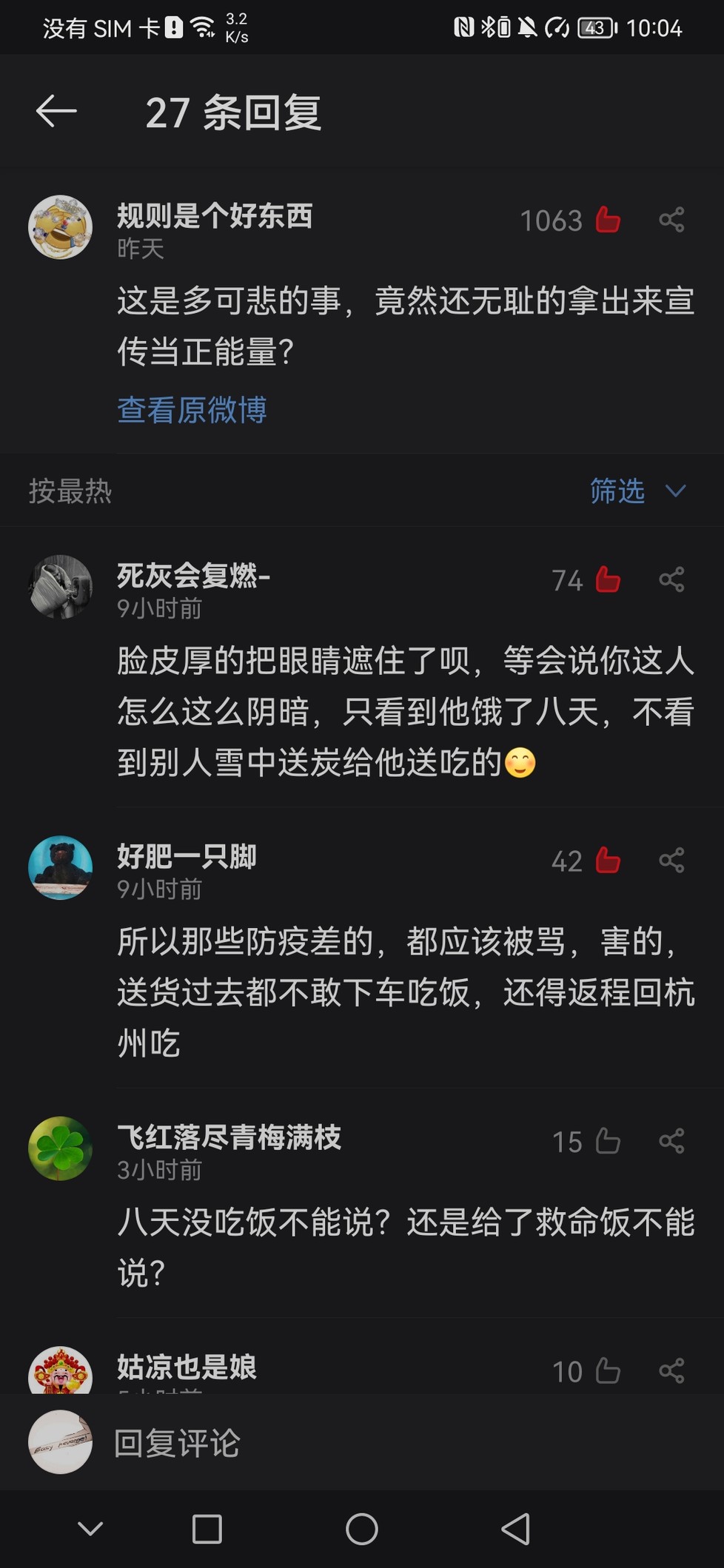The height and width of the screenshot is (1568, 724).
Task: Like the reply from 好肥一只脚
Action: click(x=608, y=860)
